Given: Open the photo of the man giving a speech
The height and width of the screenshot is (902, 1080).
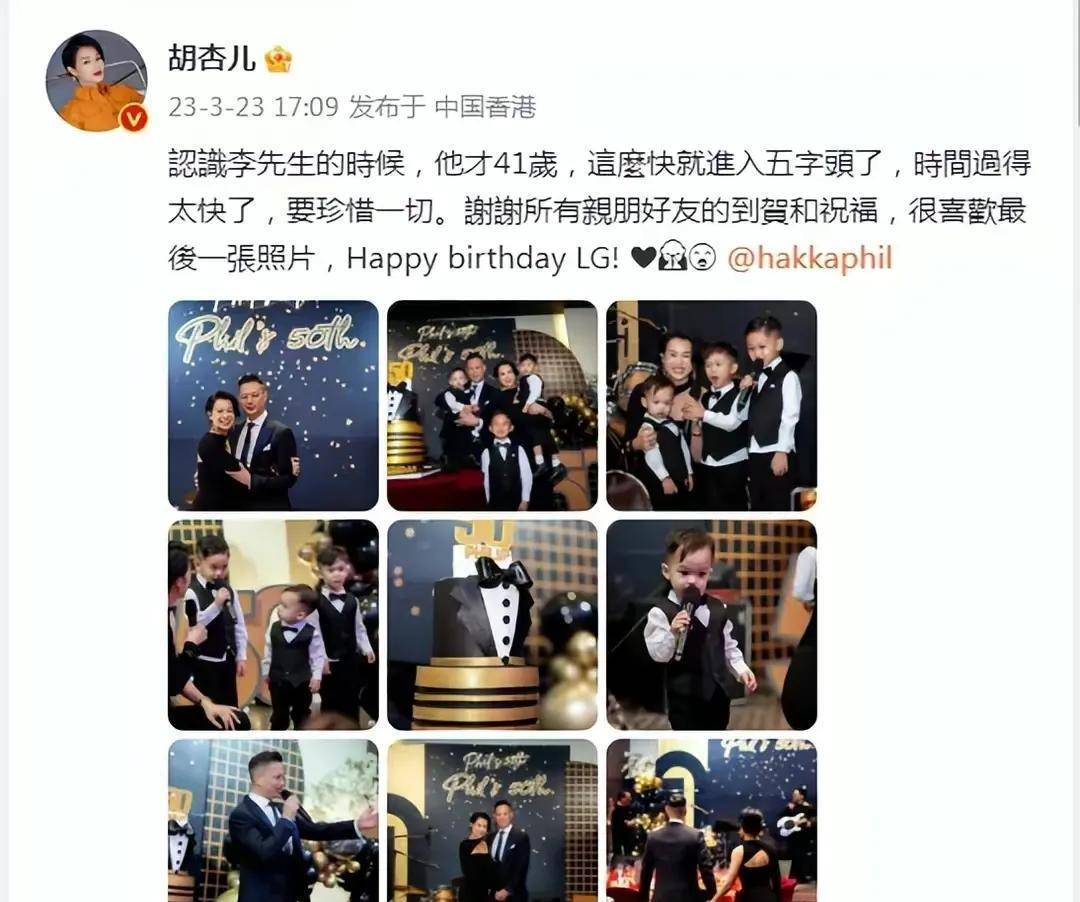Looking at the screenshot, I should [x=273, y=820].
